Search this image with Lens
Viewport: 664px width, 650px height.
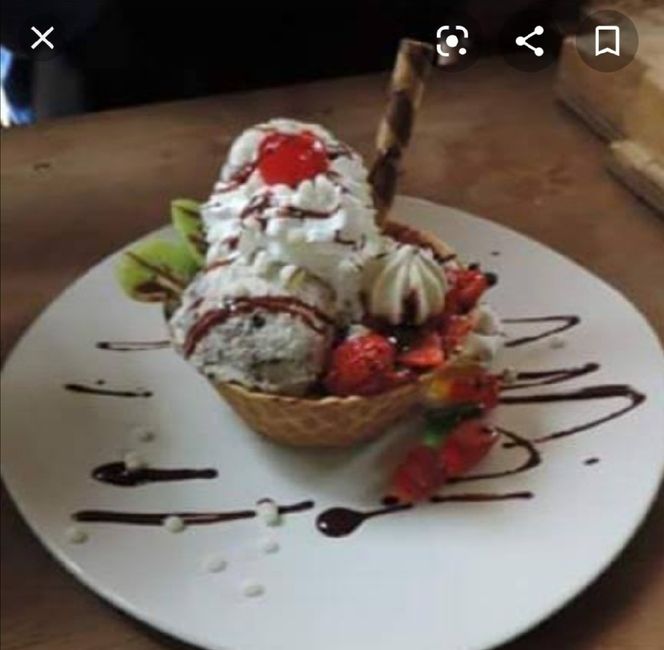coord(452,41)
